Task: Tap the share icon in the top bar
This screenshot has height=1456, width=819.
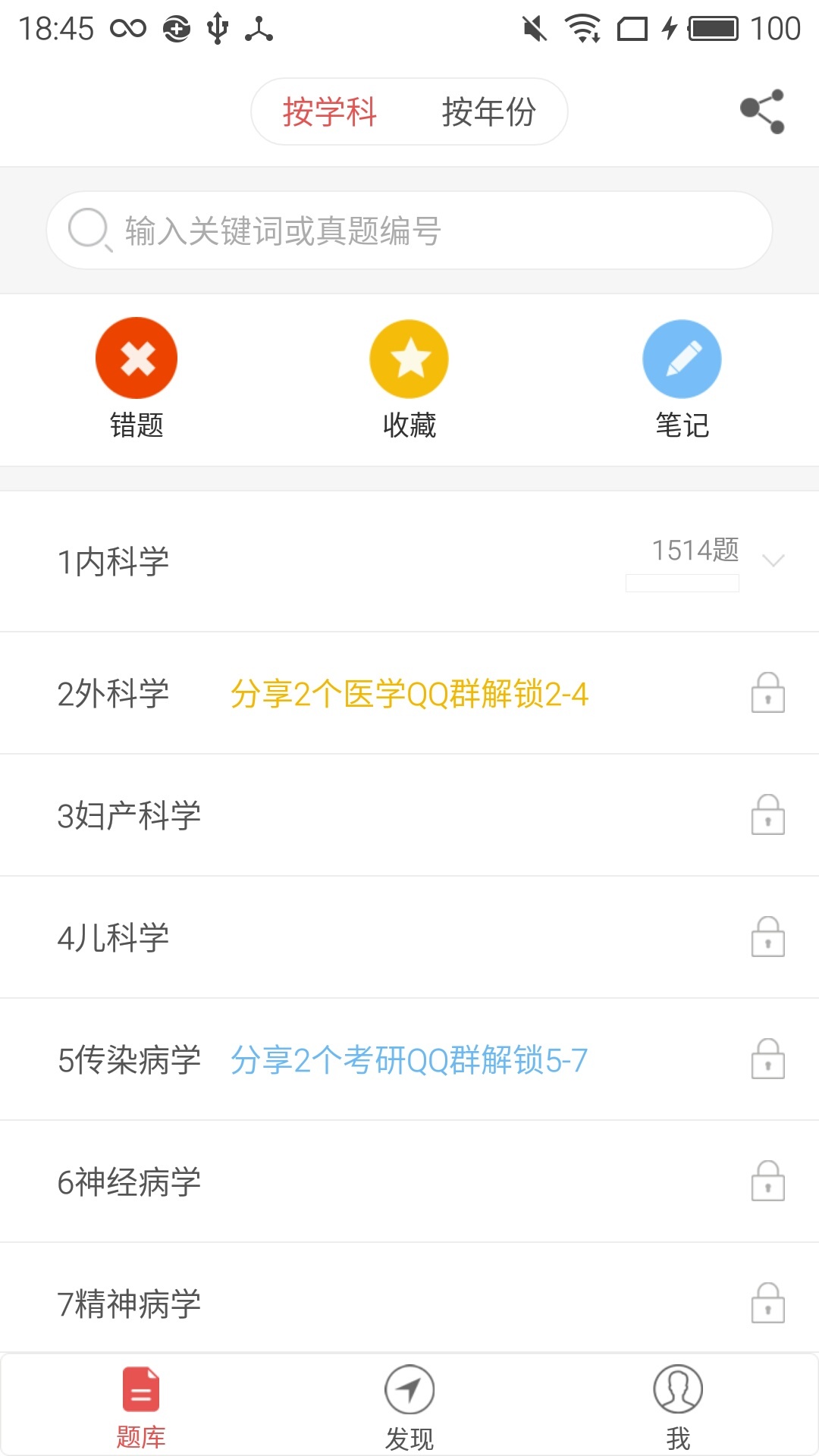Action: click(762, 111)
